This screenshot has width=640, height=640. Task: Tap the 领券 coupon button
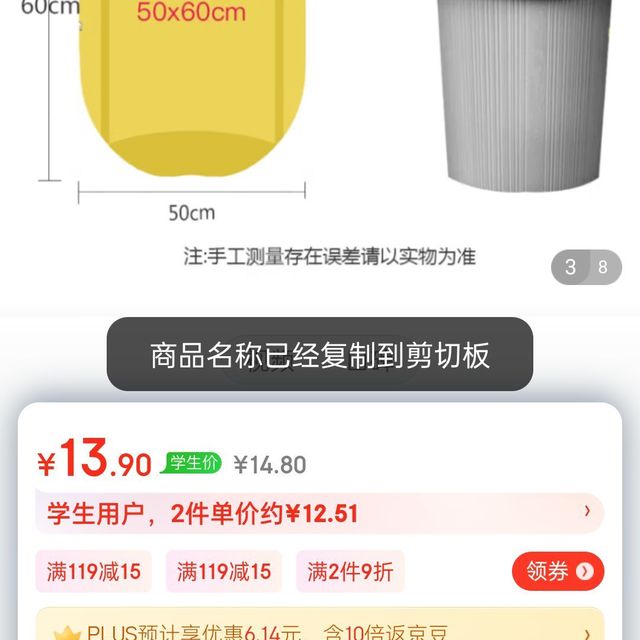558,571
